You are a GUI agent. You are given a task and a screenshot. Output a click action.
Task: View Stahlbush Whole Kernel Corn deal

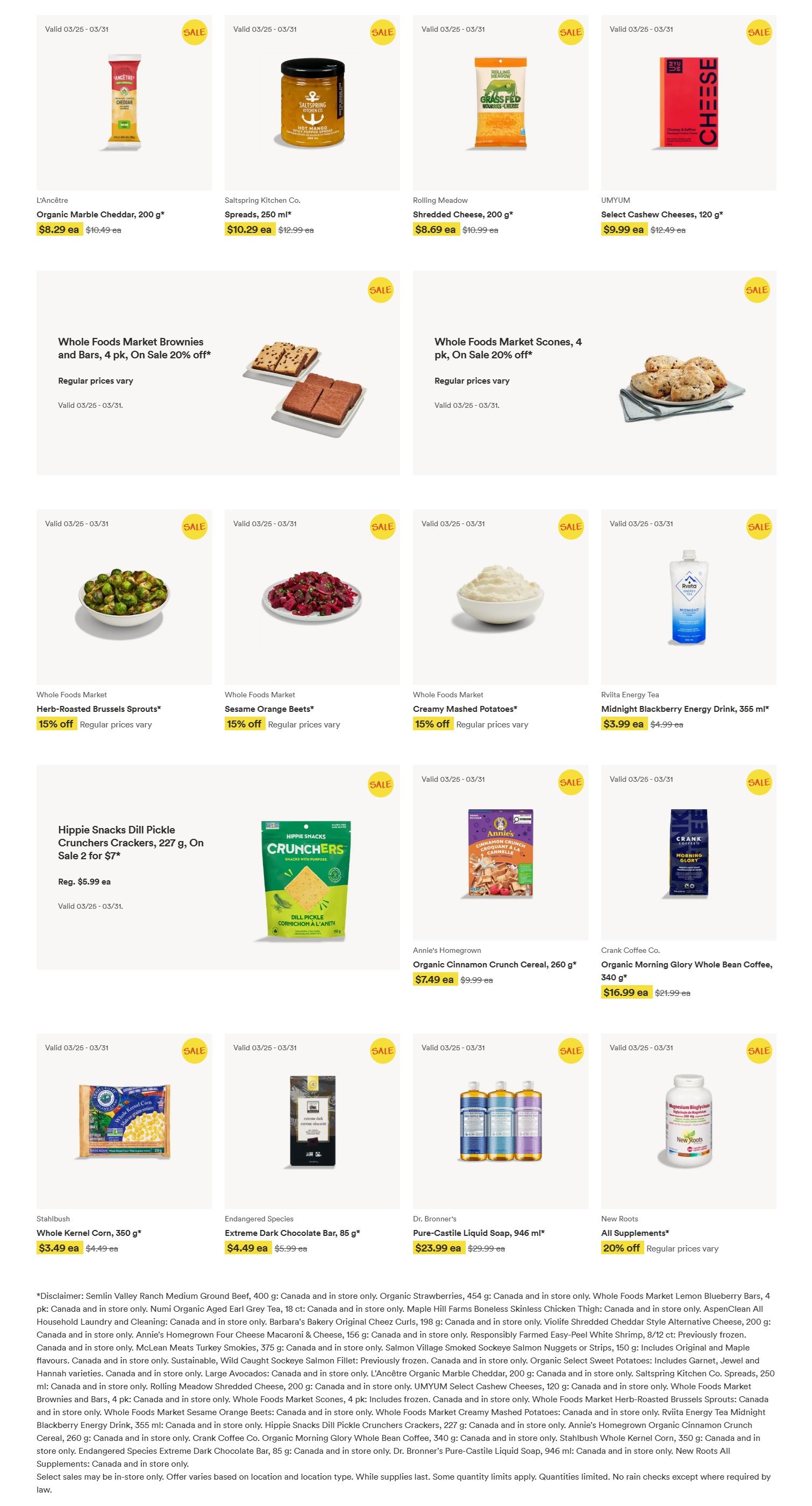pyautogui.click(x=124, y=1121)
